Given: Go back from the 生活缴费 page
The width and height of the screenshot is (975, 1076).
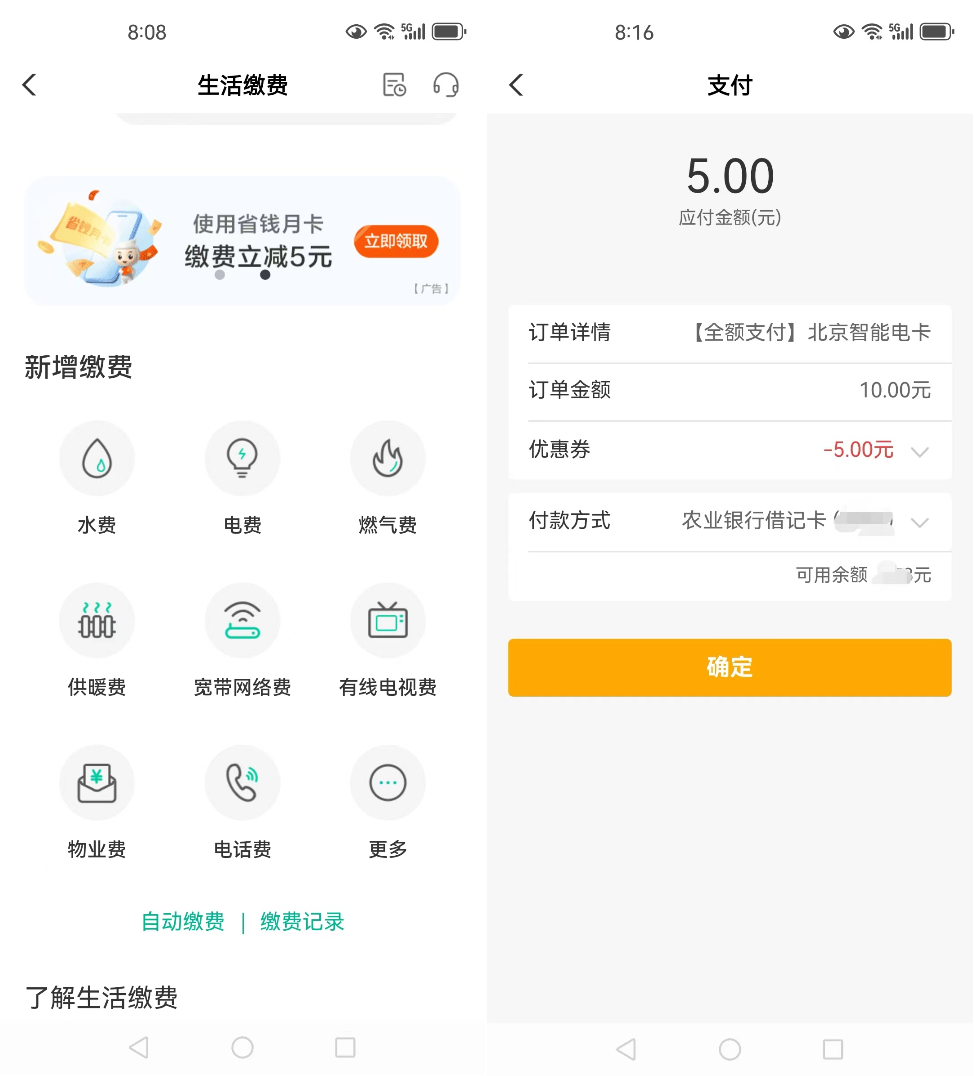Looking at the screenshot, I should (29, 85).
